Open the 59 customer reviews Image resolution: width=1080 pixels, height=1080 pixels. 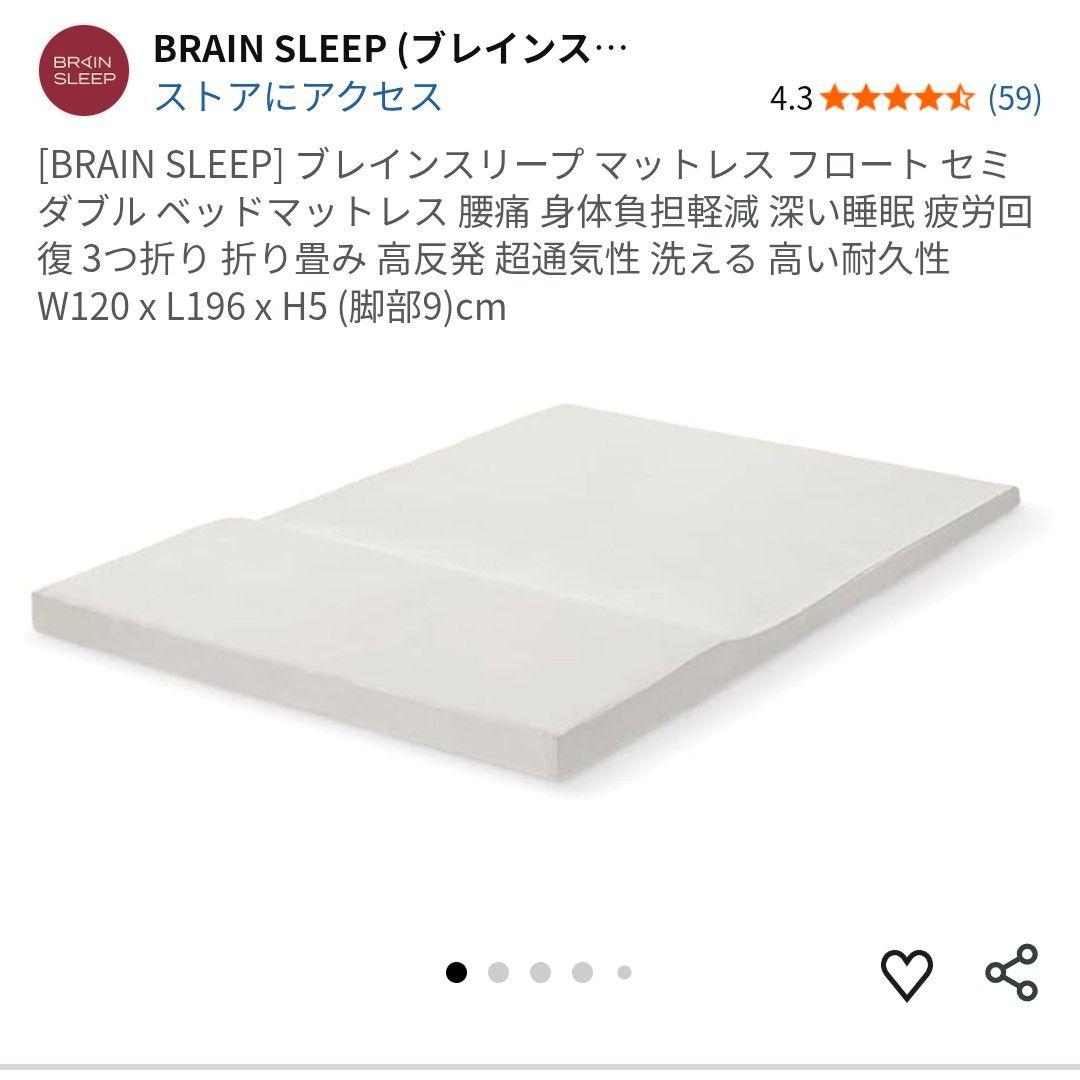[1014, 98]
